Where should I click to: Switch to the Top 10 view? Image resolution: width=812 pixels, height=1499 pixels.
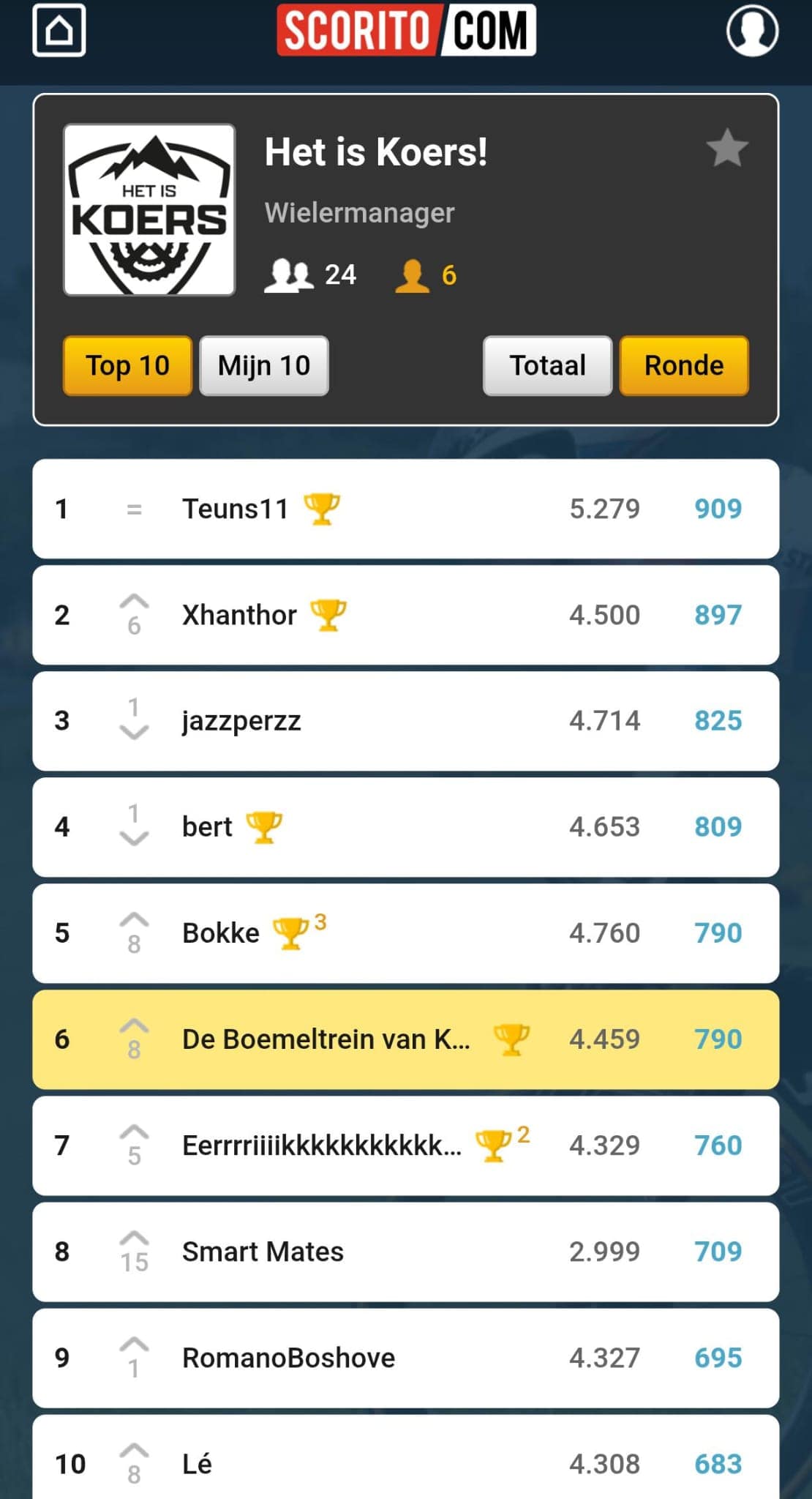[127, 365]
